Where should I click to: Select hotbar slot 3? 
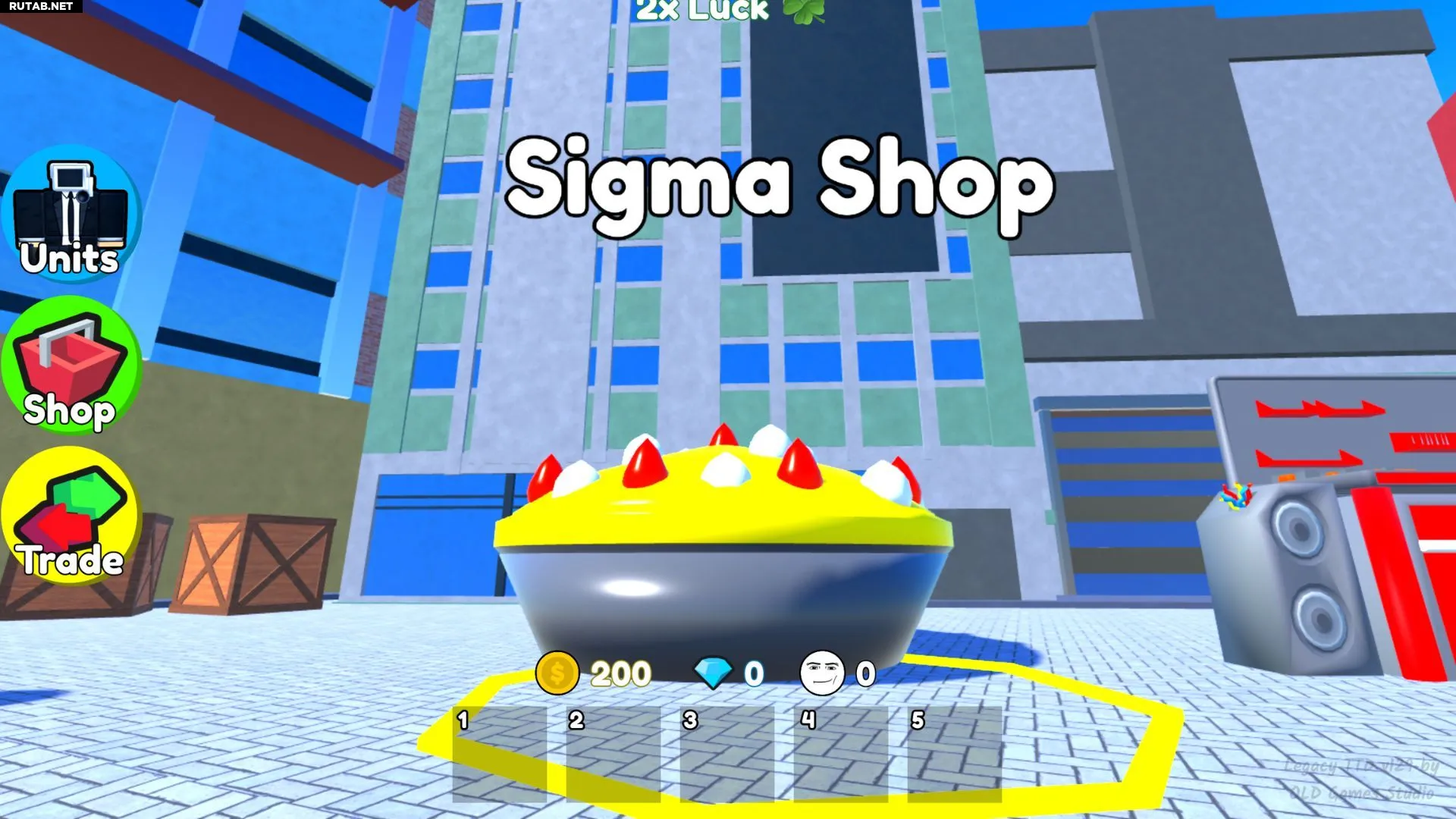tap(726, 754)
